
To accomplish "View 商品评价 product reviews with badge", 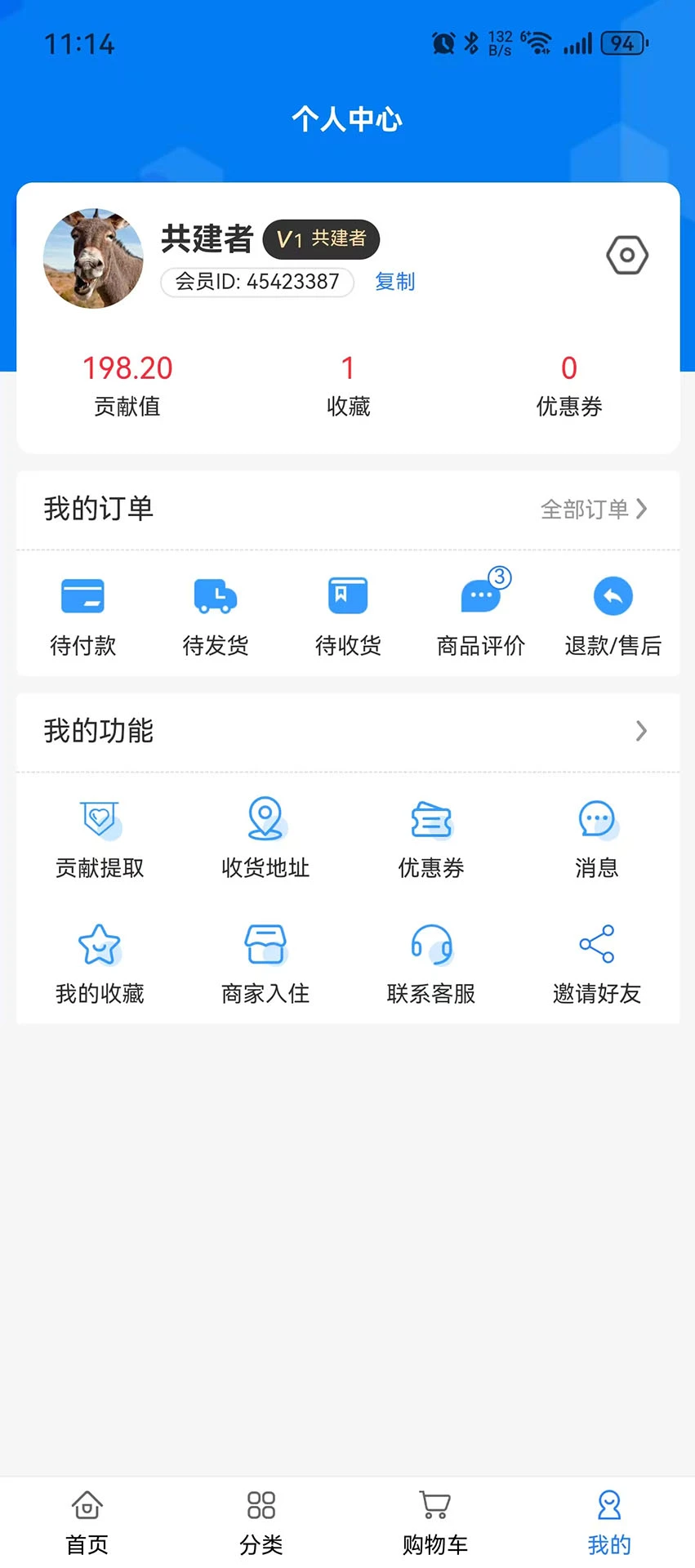I will 480,612.
